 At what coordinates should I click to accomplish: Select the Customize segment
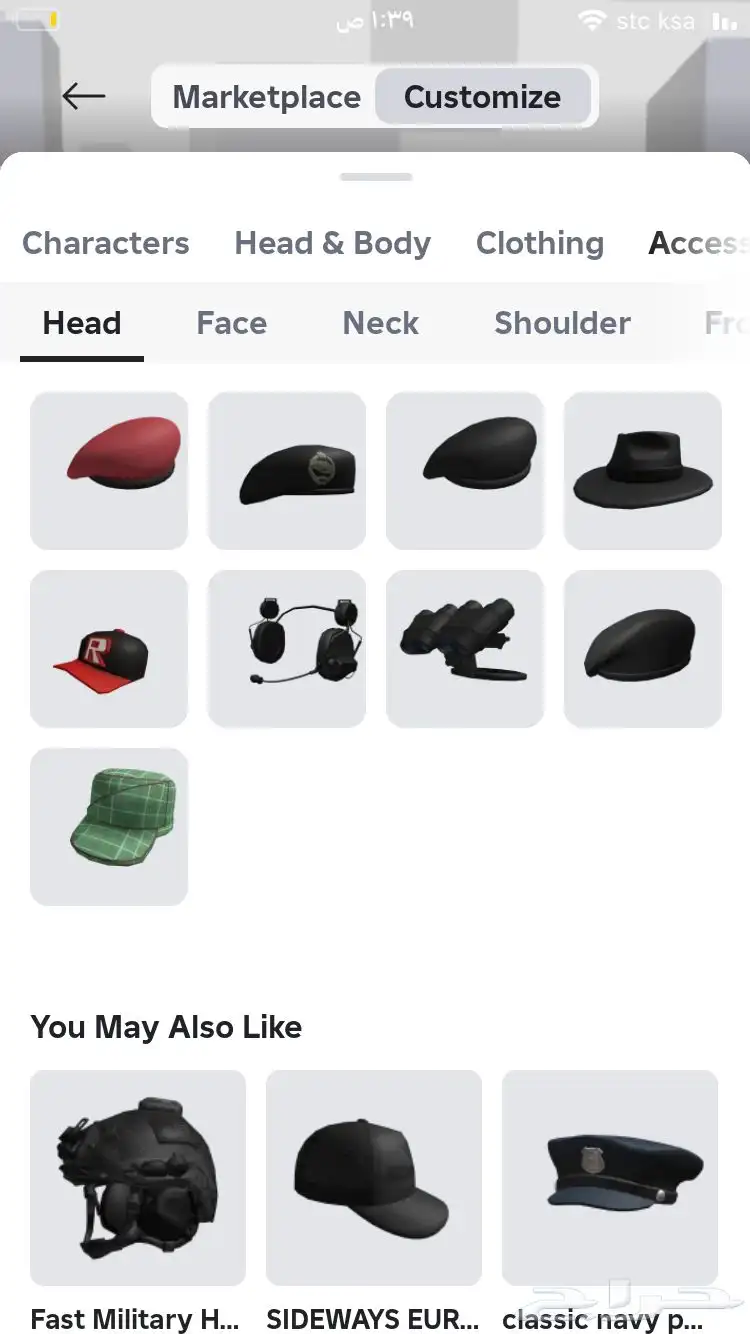point(482,97)
